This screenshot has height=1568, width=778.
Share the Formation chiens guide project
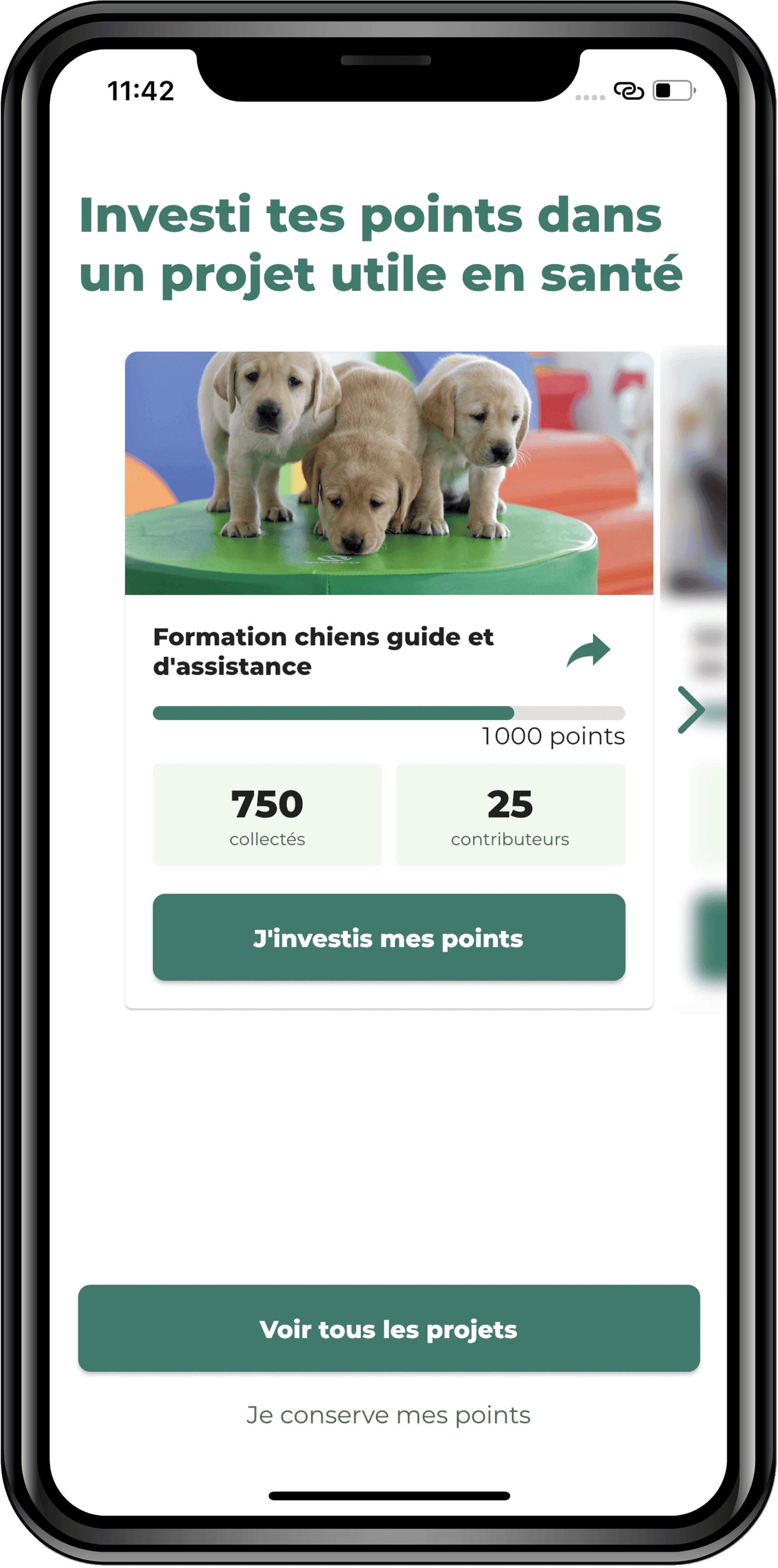pos(588,651)
